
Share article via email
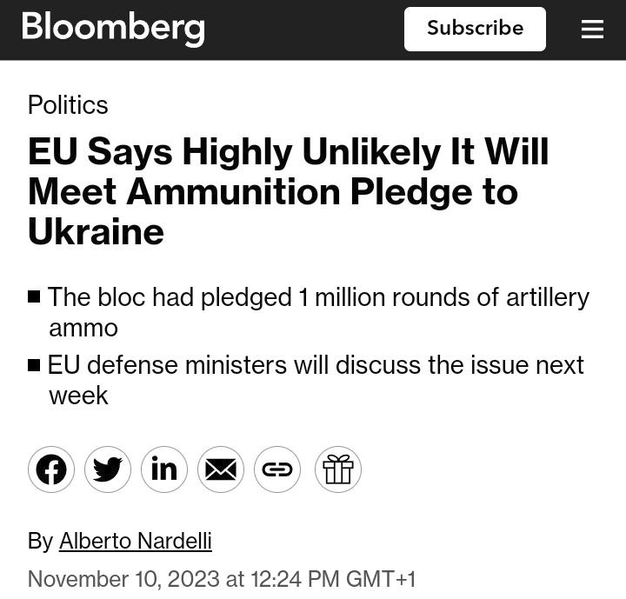pos(221,469)
